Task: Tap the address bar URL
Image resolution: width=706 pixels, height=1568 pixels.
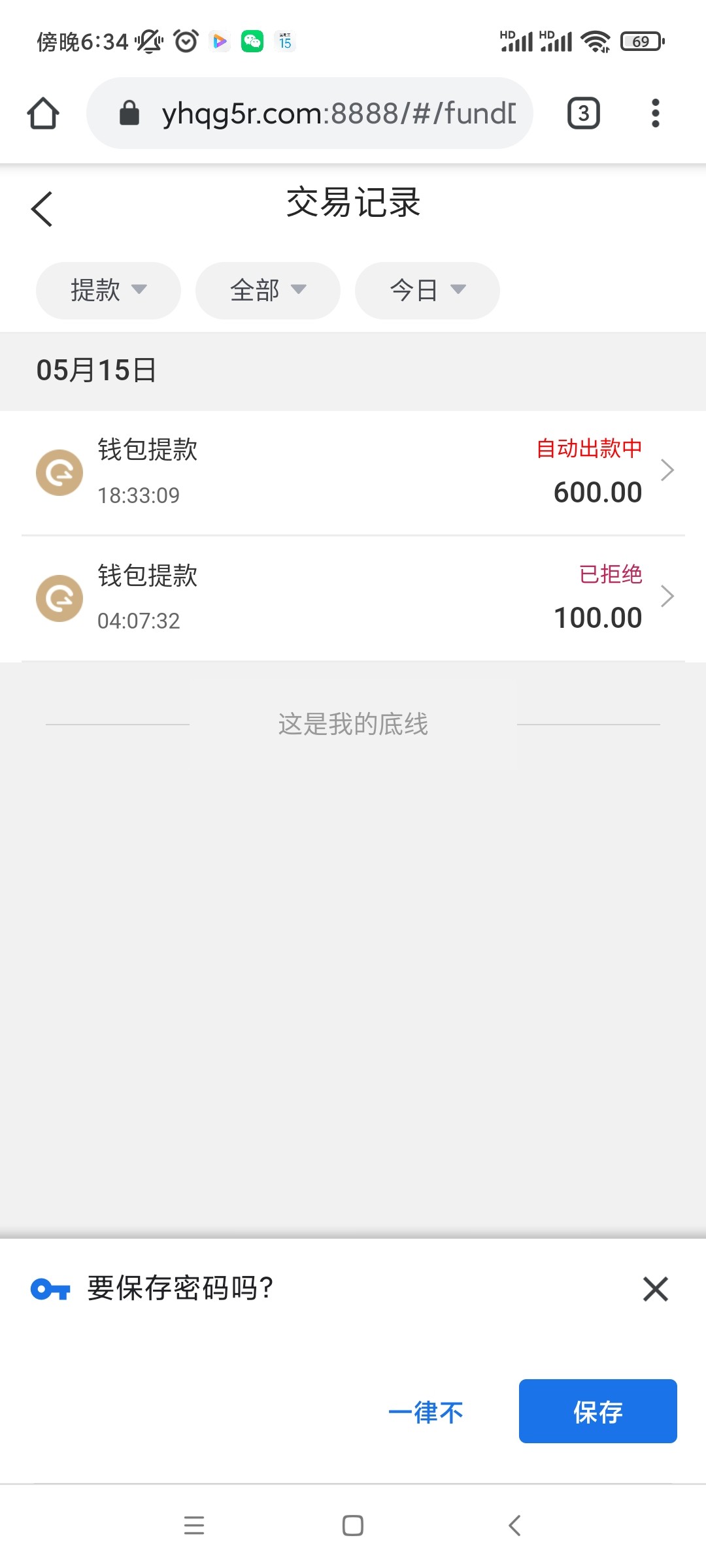Action: (327, 114)
